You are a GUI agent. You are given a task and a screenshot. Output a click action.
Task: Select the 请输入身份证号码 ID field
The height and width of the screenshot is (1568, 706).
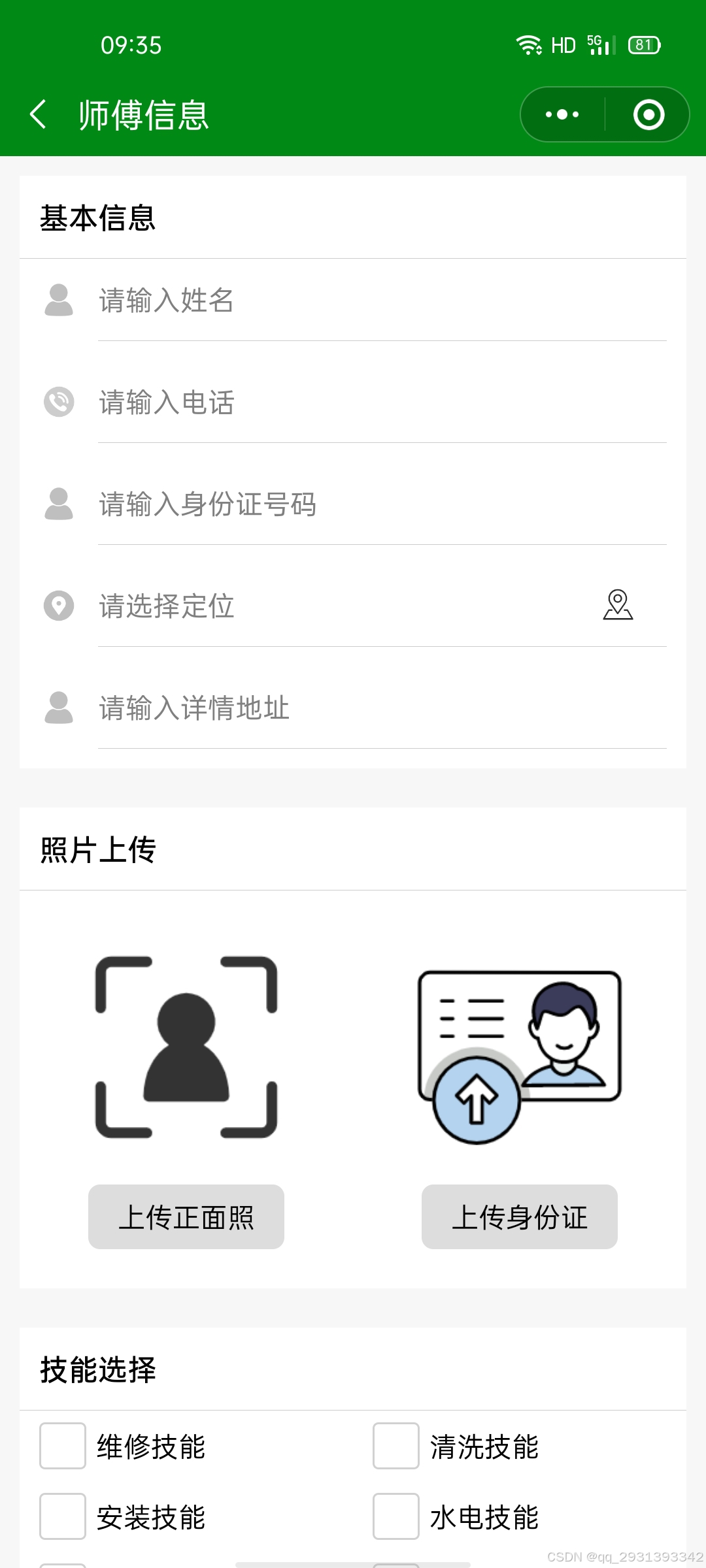(x=379, y=504)
